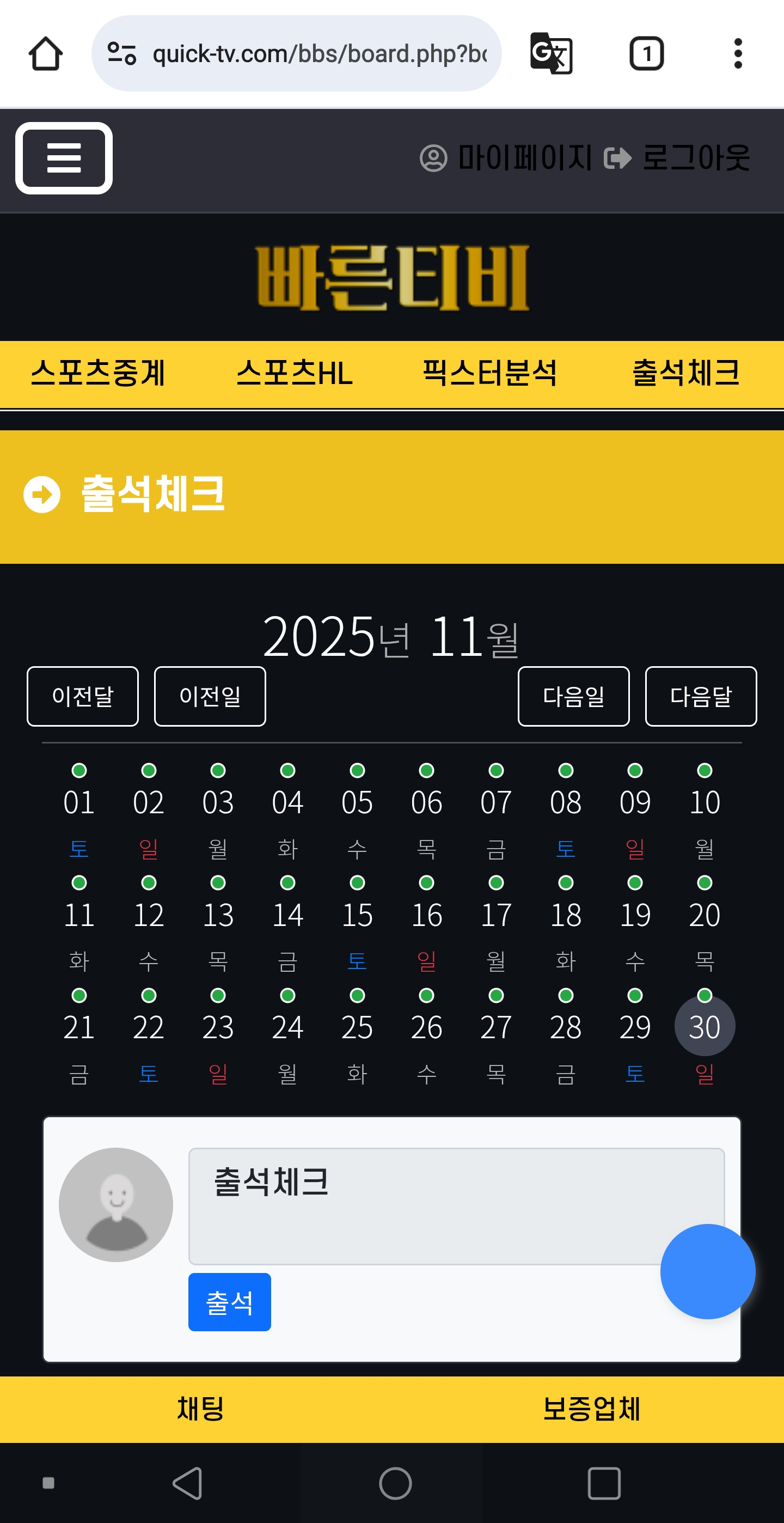
Task: Focus the 출석체크 message field
Action: point(456,1206)
